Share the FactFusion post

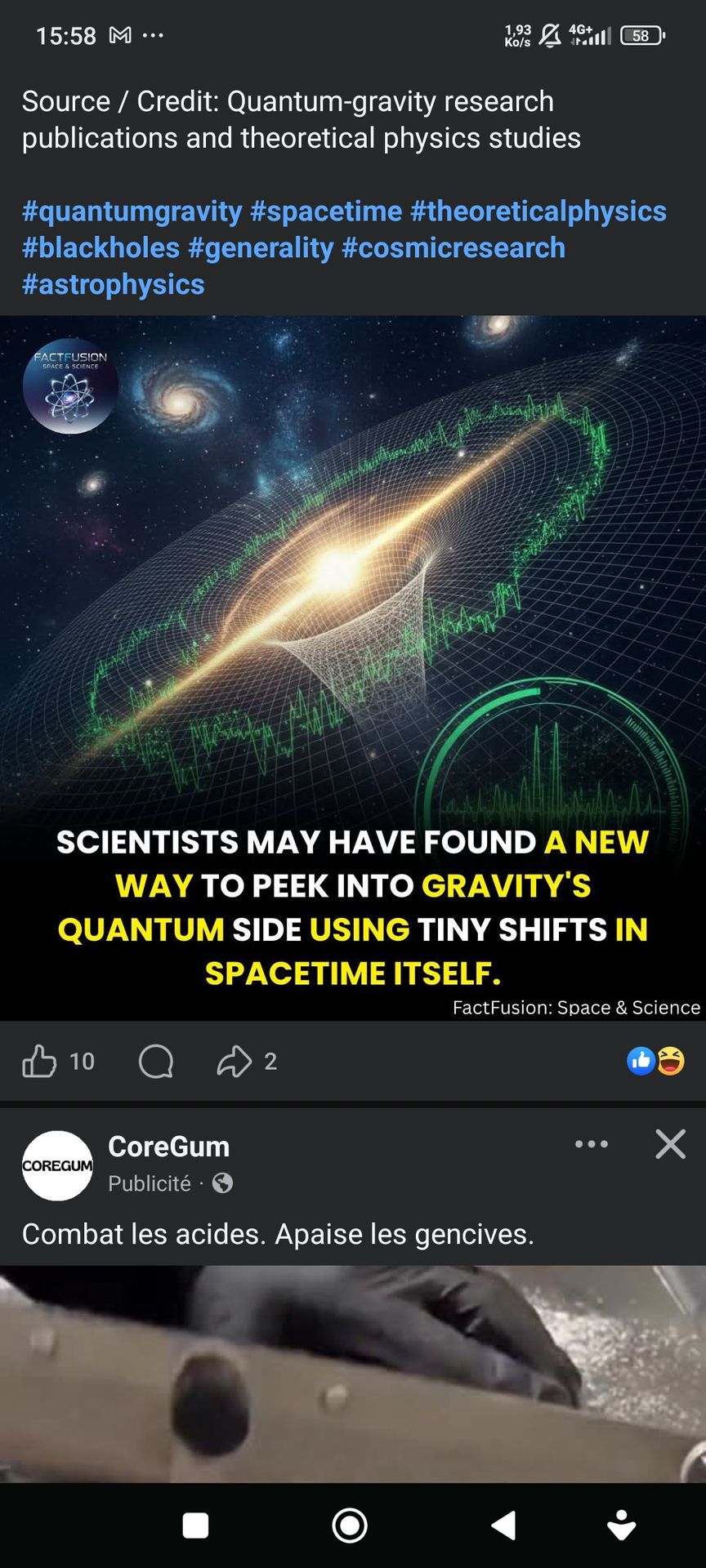(235, 1062)
